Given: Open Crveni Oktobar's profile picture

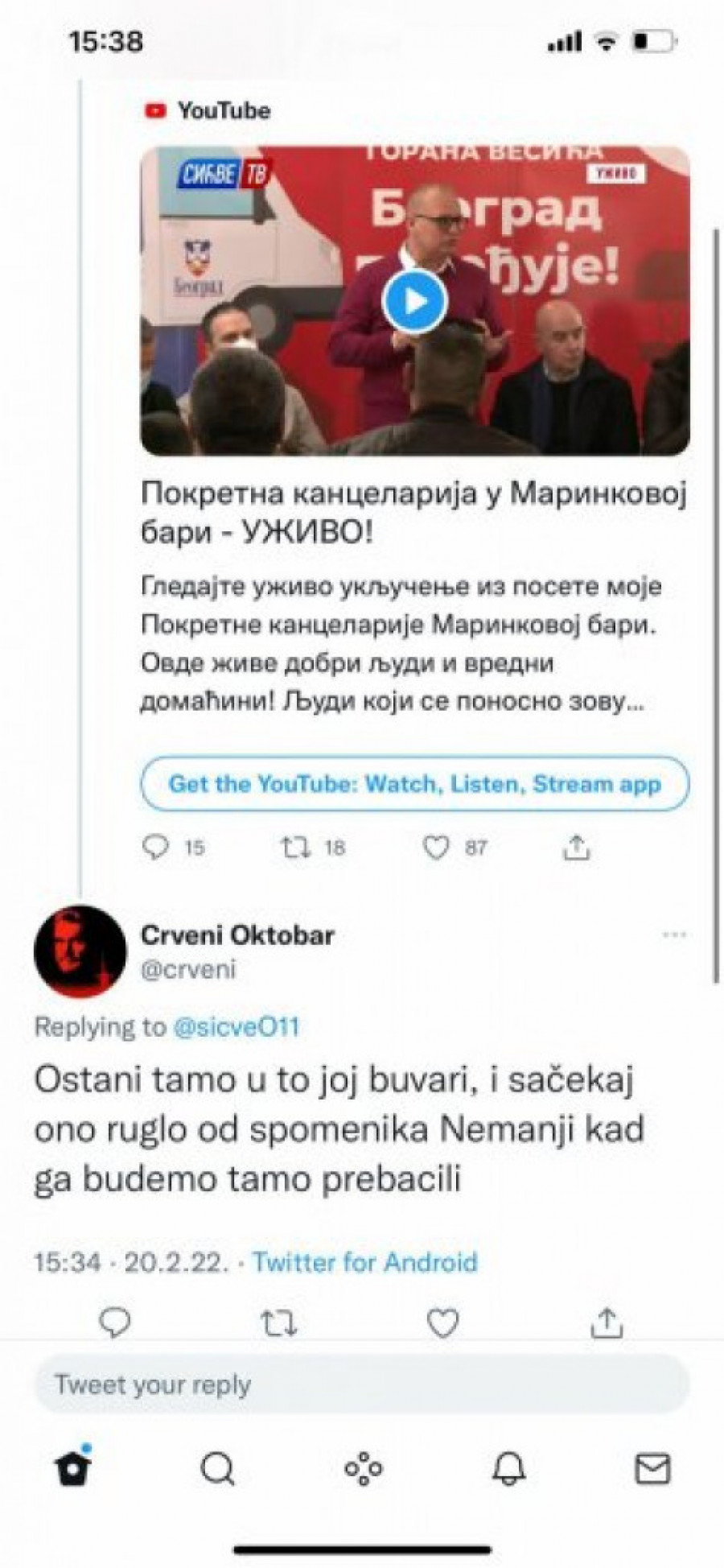Looking at the screenshot, I should click(80, 951).
